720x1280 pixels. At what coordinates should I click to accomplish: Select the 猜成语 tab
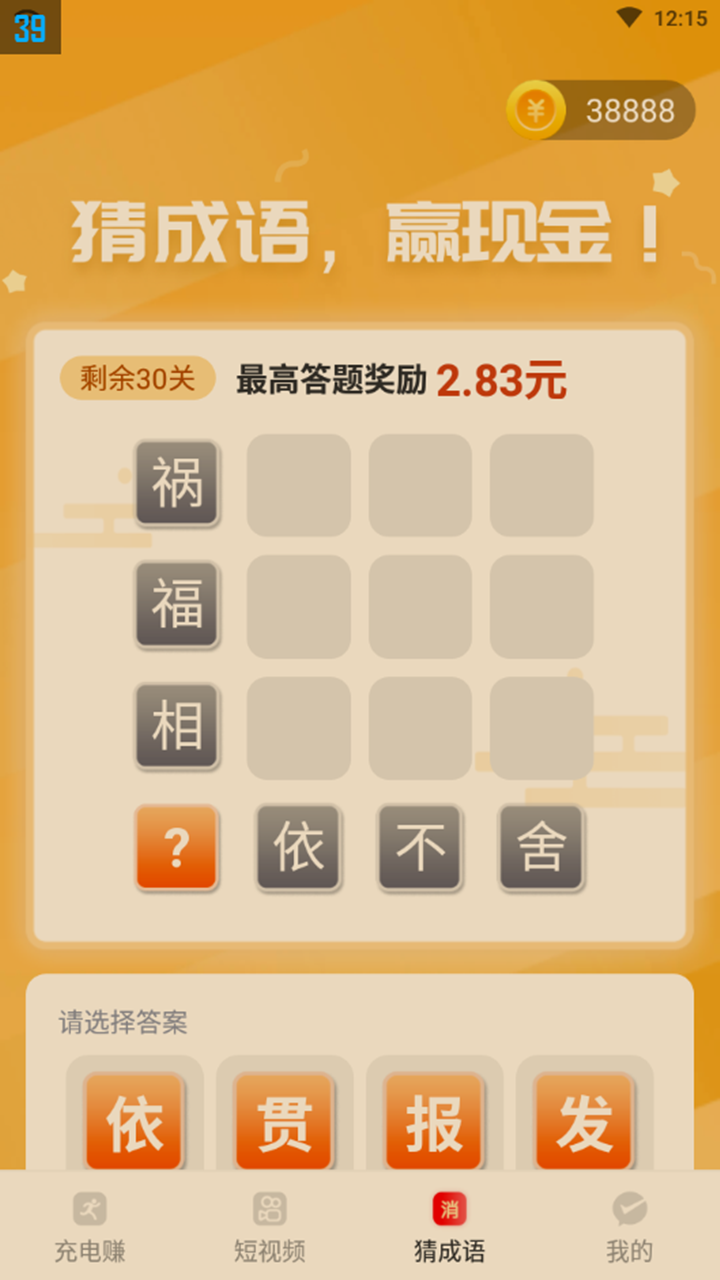click(x=449, y=1226)
